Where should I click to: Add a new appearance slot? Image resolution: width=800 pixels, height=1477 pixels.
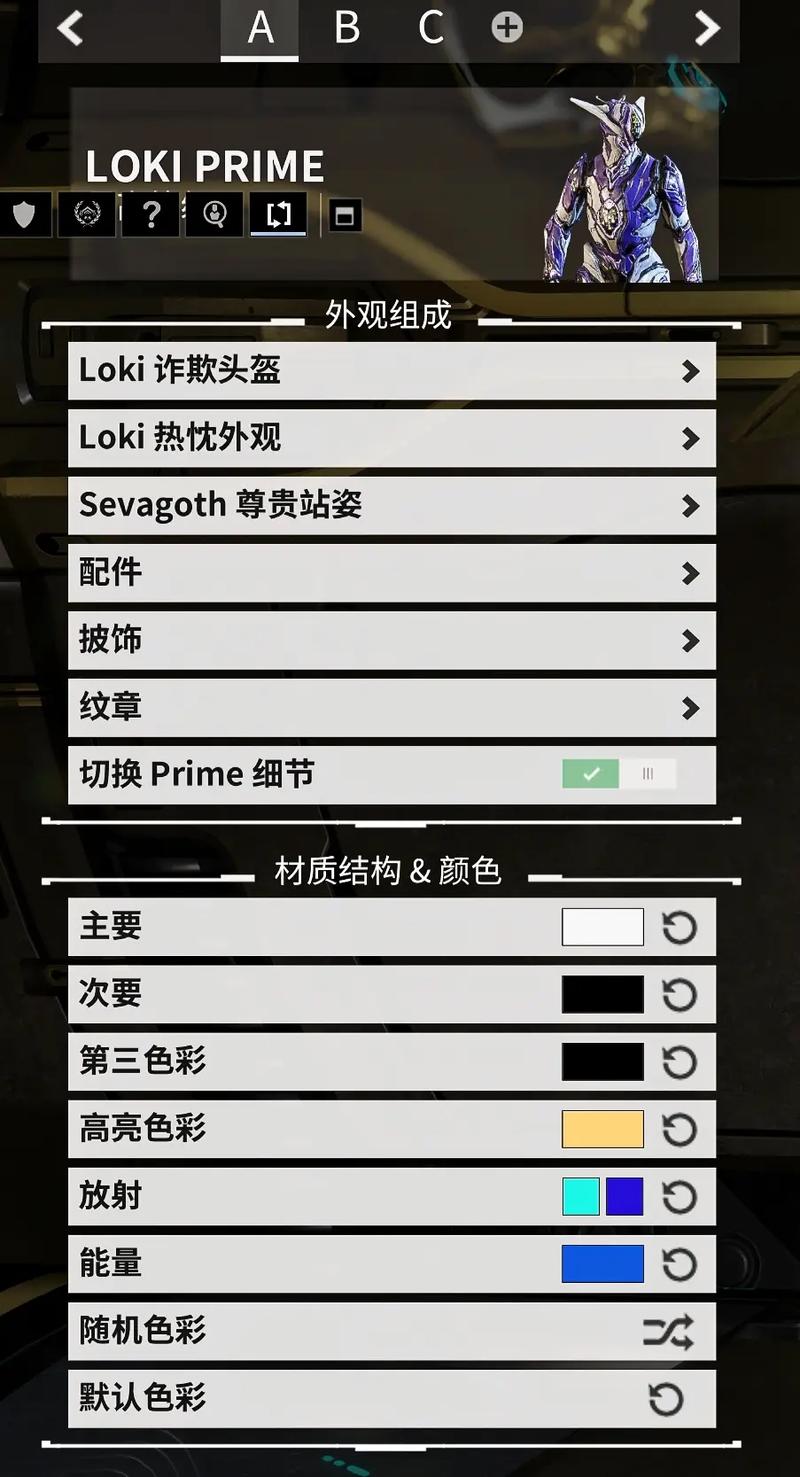click(507, 28)
